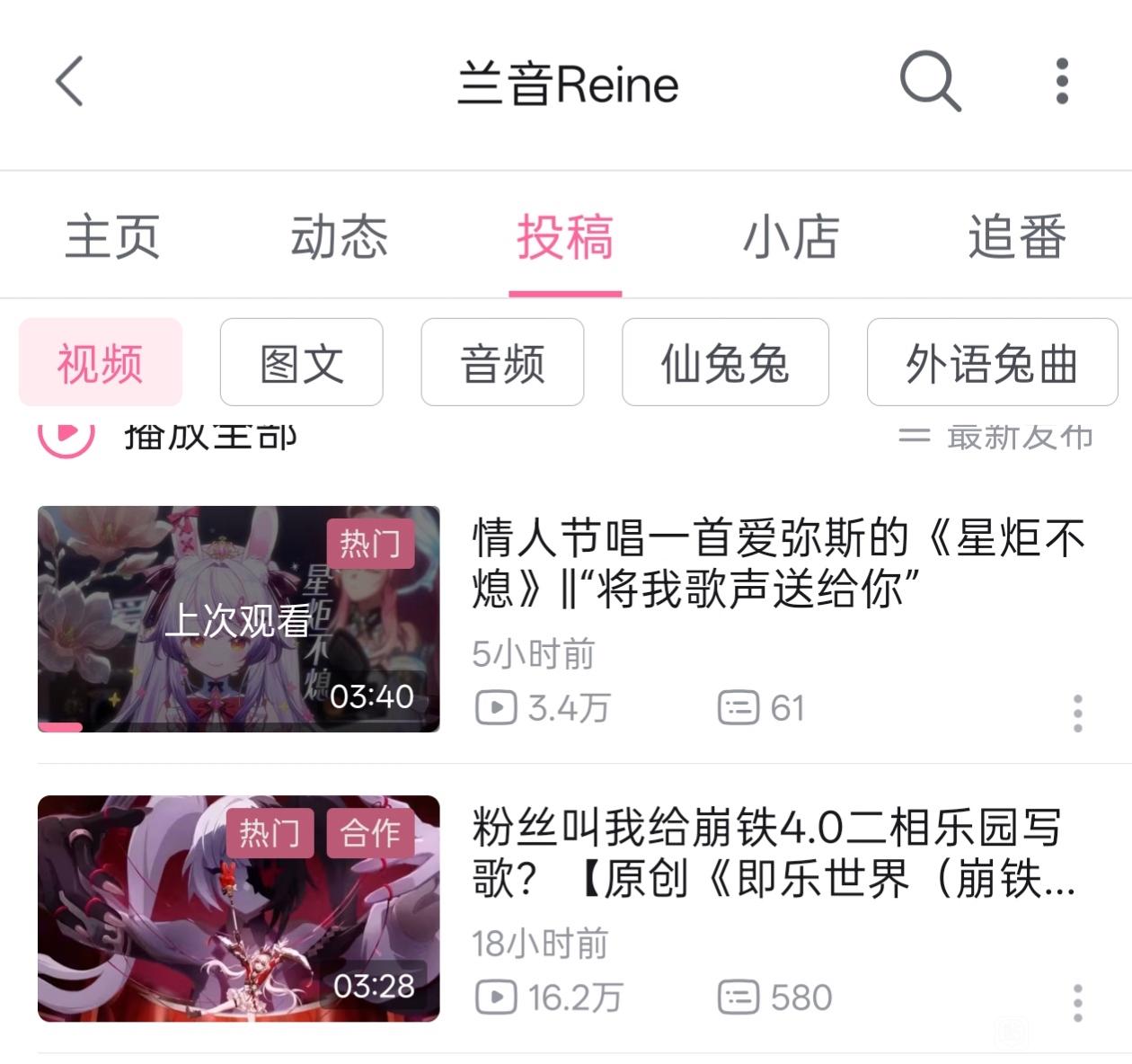Viewport: 1132px width, 1064px height.
Task: Change sorting via 最新发布
Action: pos(995,438)
